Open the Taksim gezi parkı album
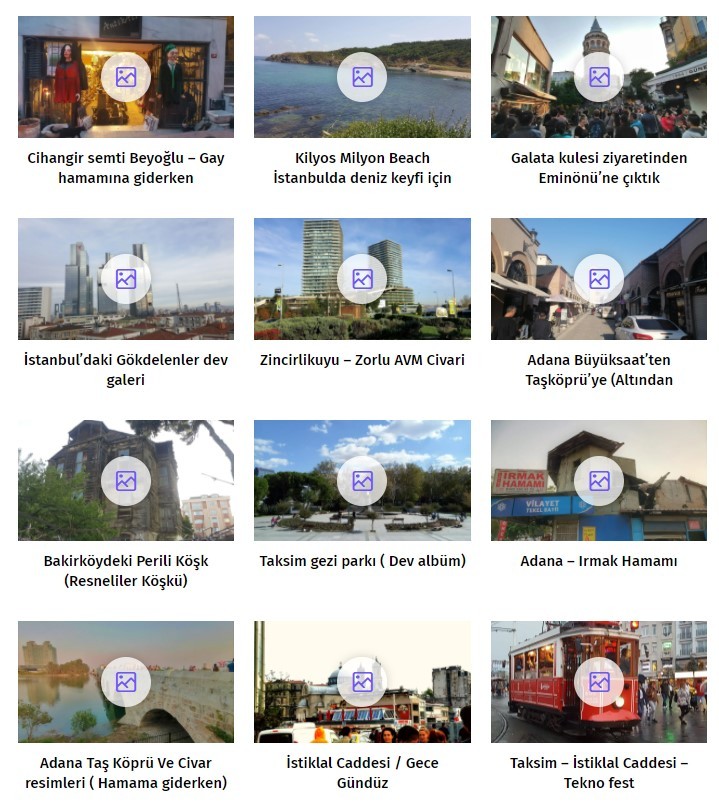 (x=362, y=481)
